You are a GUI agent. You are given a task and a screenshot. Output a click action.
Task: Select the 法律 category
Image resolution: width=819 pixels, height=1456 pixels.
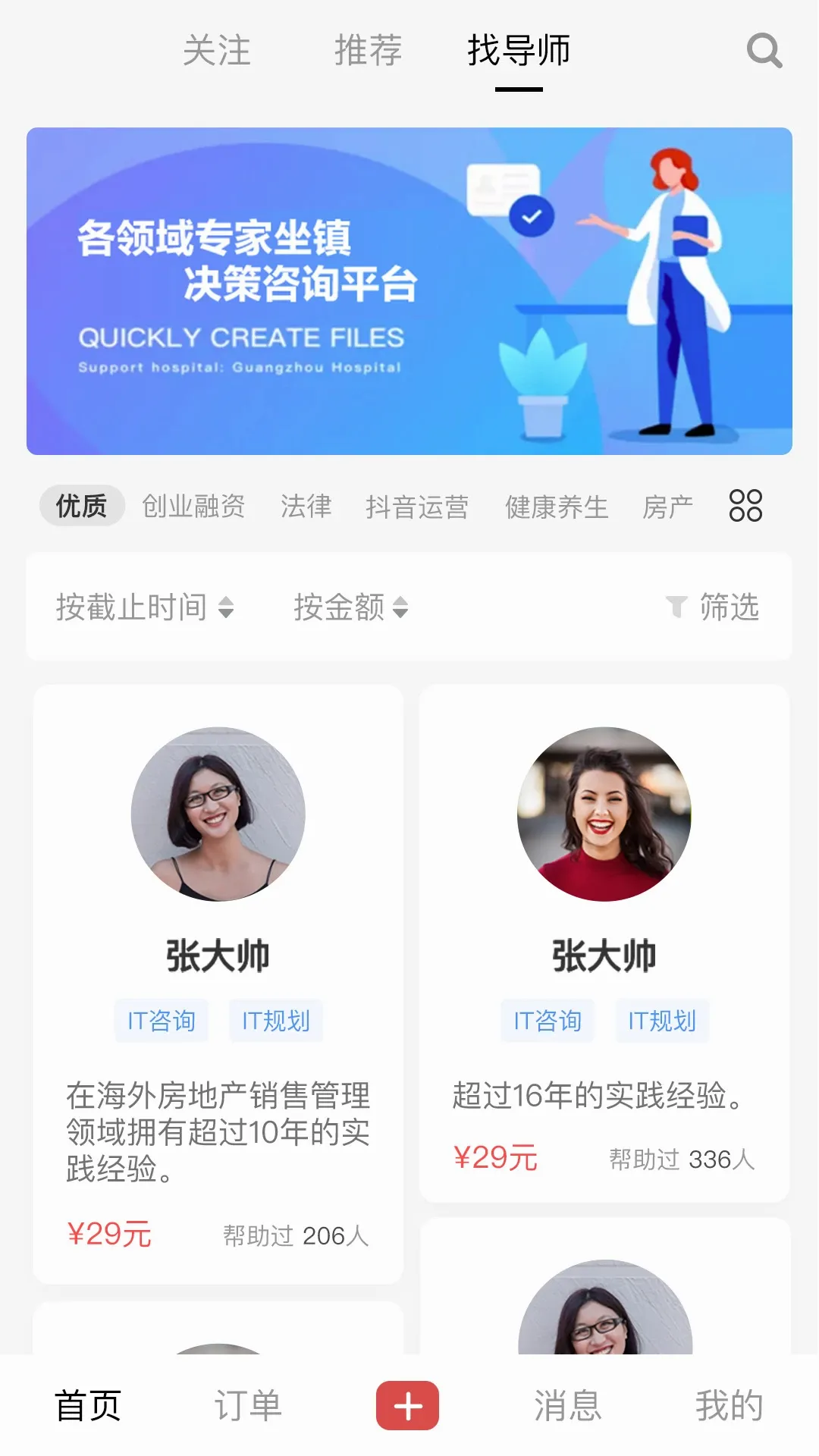(306, 506)
